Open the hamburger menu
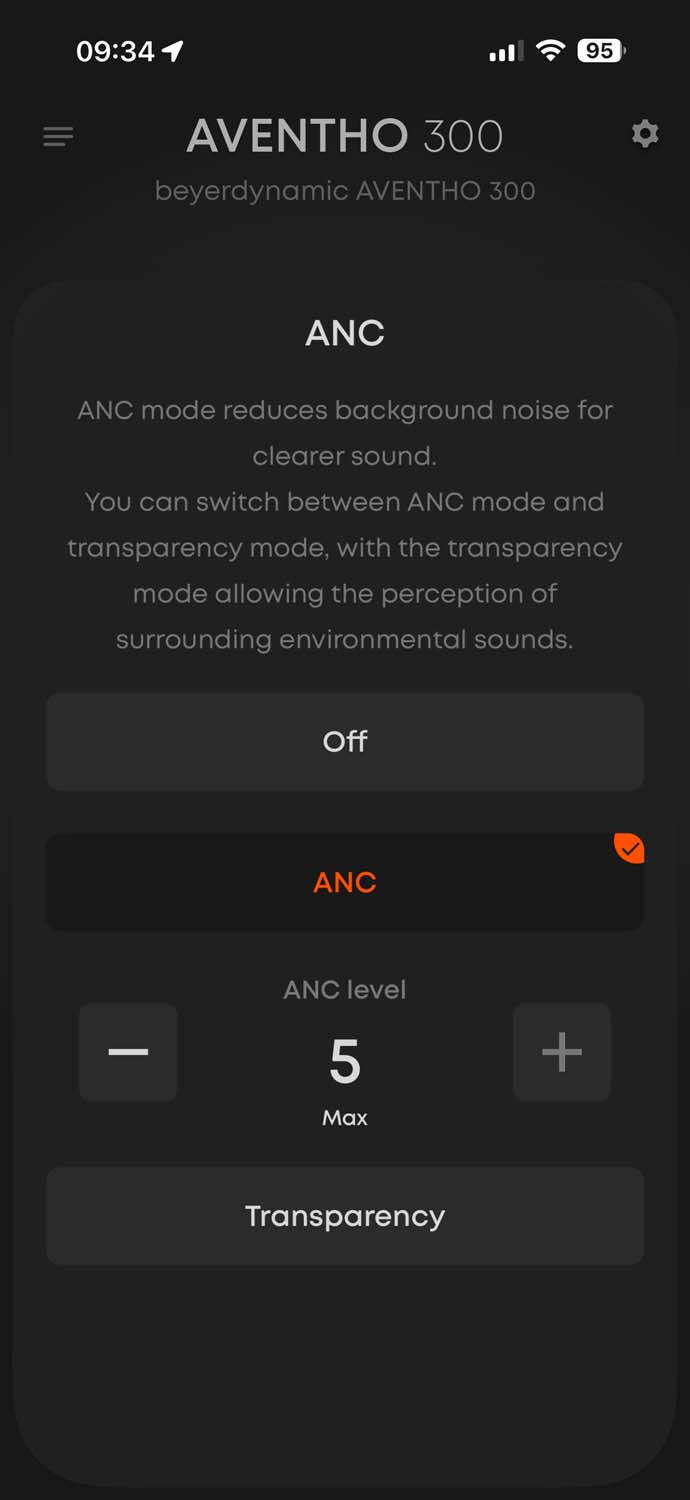 pos(58,137)
